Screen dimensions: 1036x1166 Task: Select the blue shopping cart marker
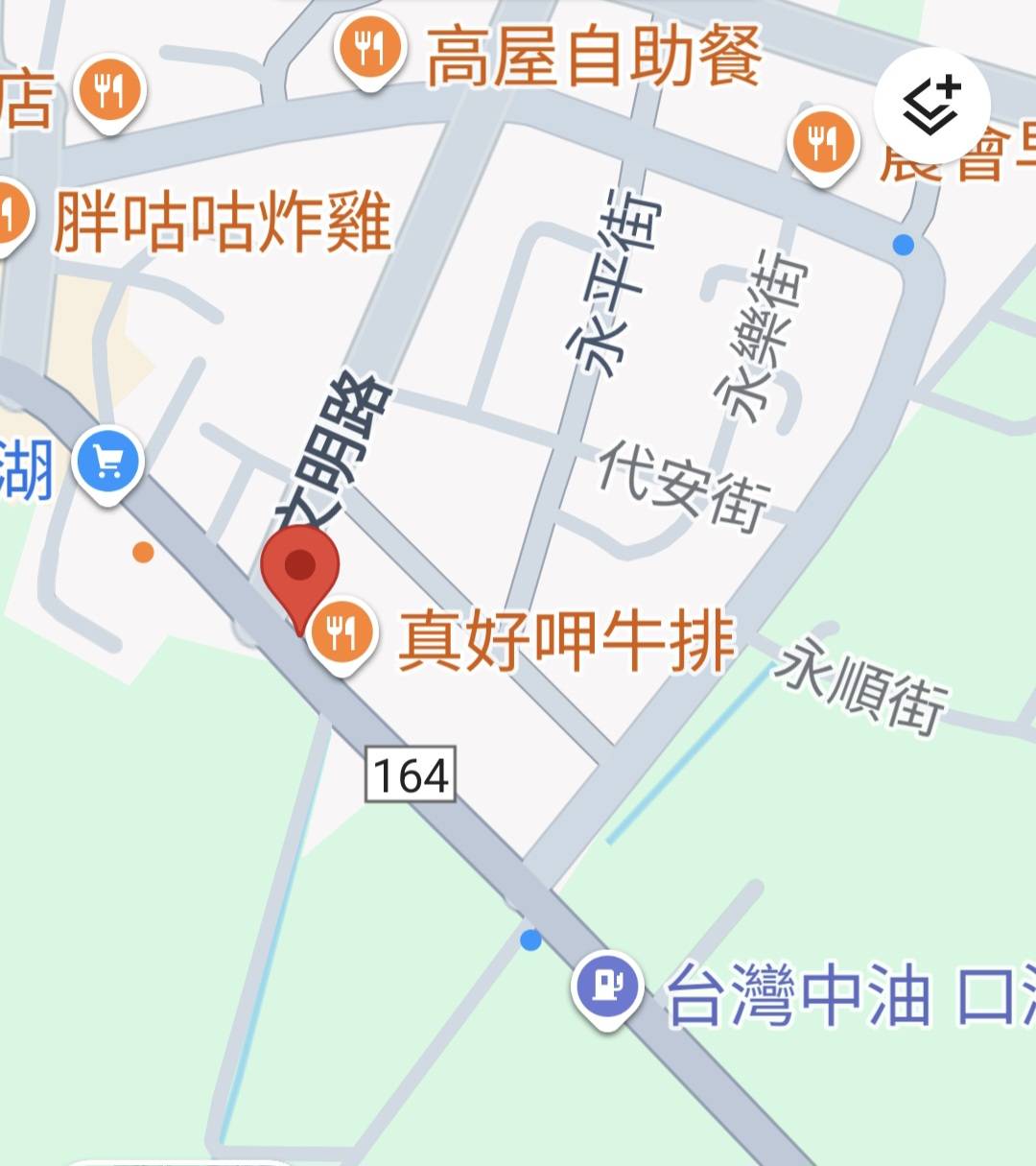point(107,463)
